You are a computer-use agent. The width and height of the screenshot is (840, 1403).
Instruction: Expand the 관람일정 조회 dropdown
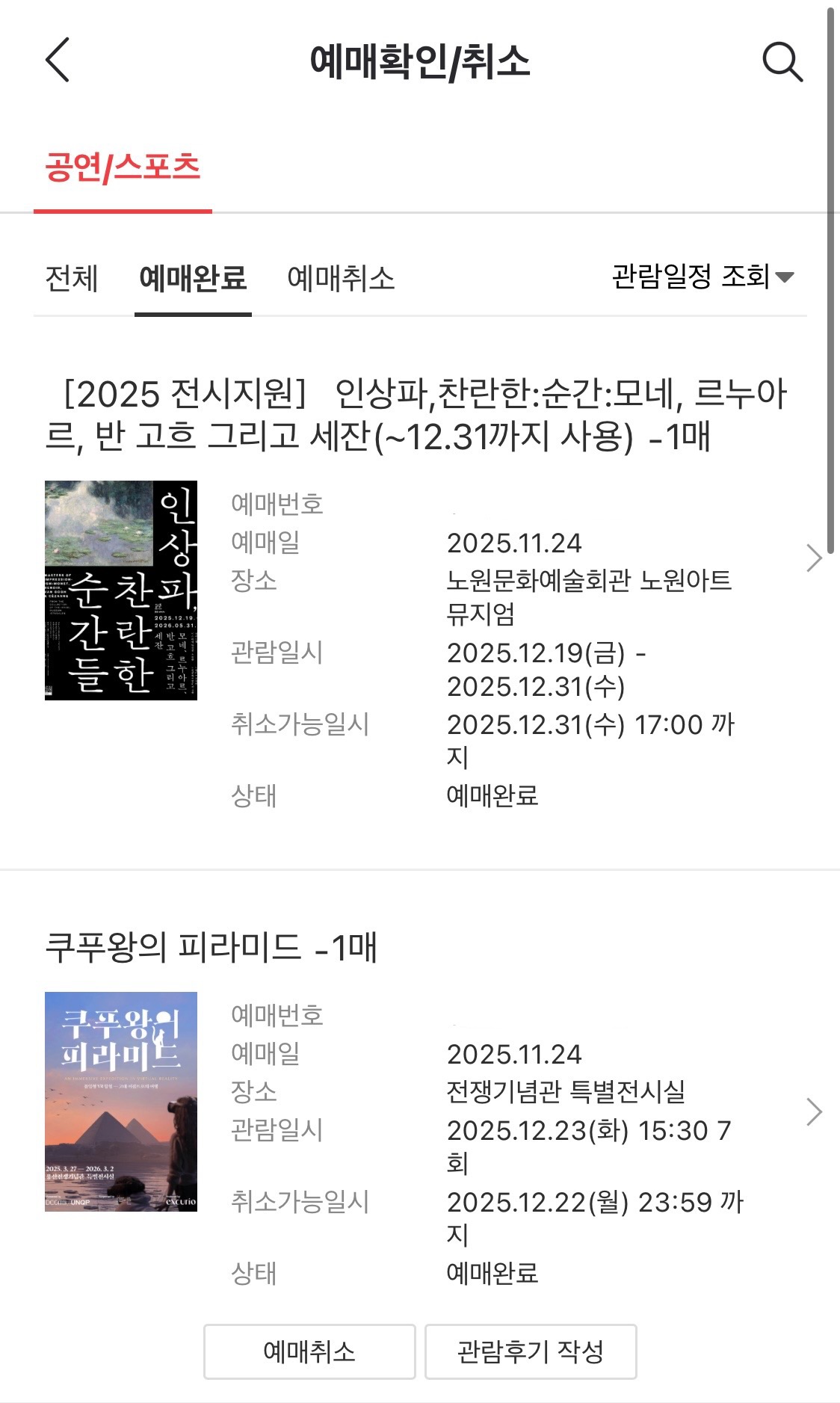(x=702, y=277)
